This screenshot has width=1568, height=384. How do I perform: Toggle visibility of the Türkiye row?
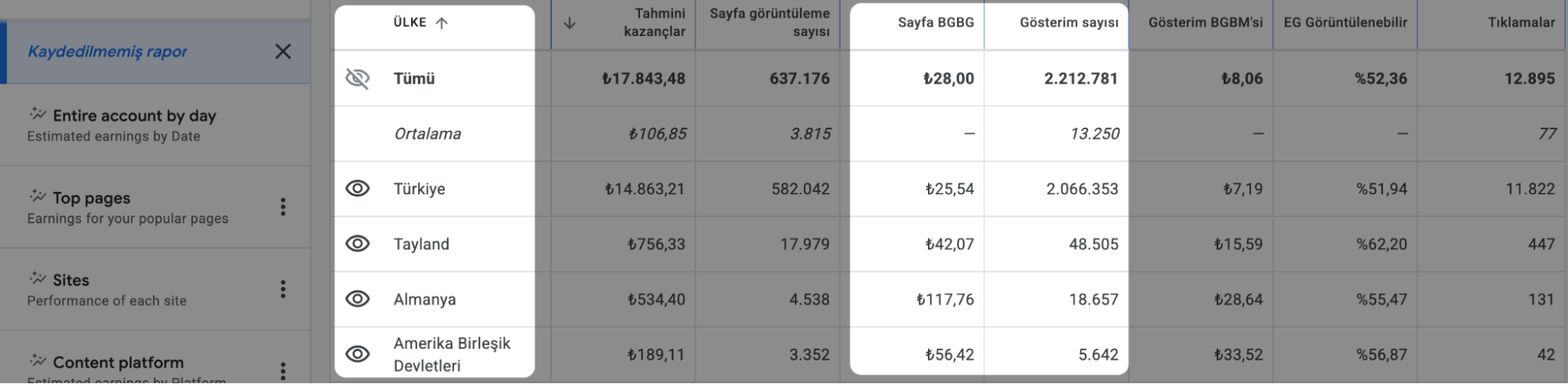[x=358, y=189]
